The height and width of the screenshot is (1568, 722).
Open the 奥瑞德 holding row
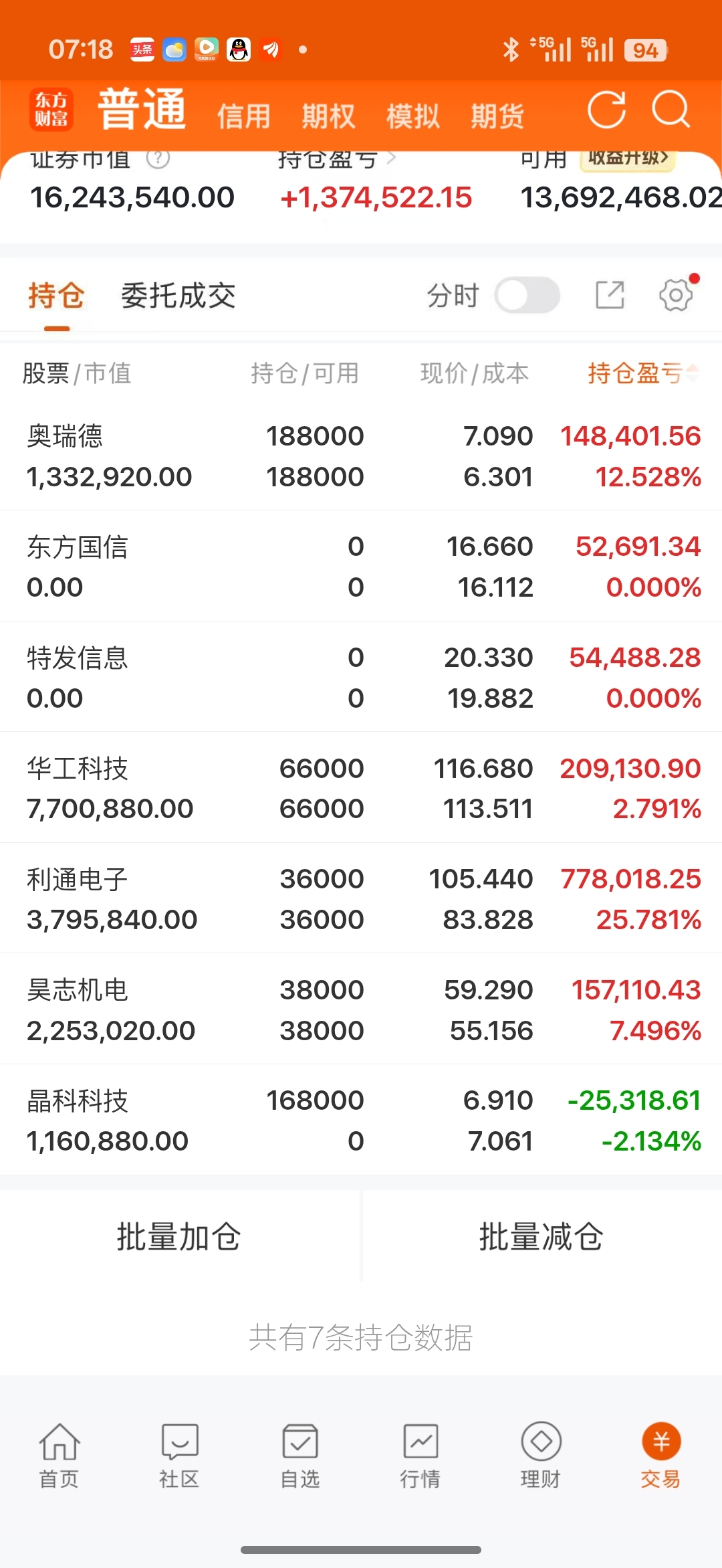[x=361, y=456]
